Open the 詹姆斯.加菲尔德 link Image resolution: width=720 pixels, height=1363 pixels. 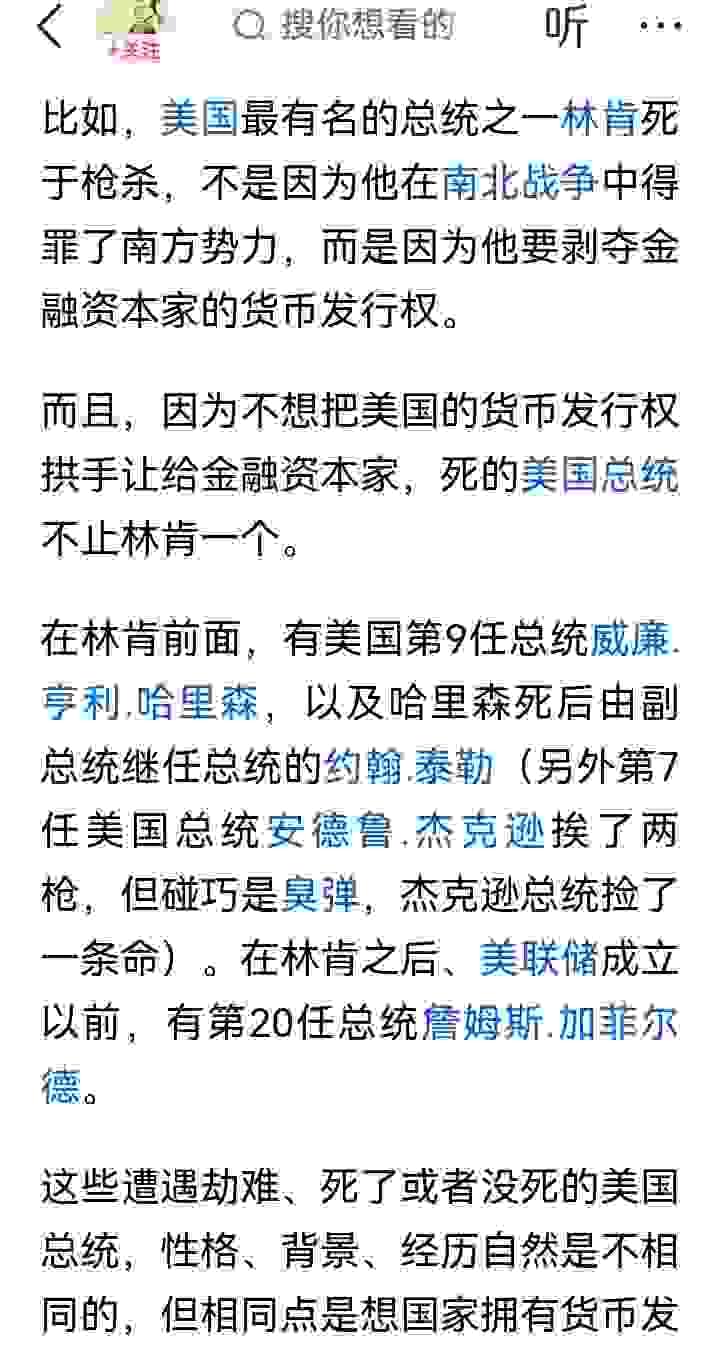(548, 1024)
